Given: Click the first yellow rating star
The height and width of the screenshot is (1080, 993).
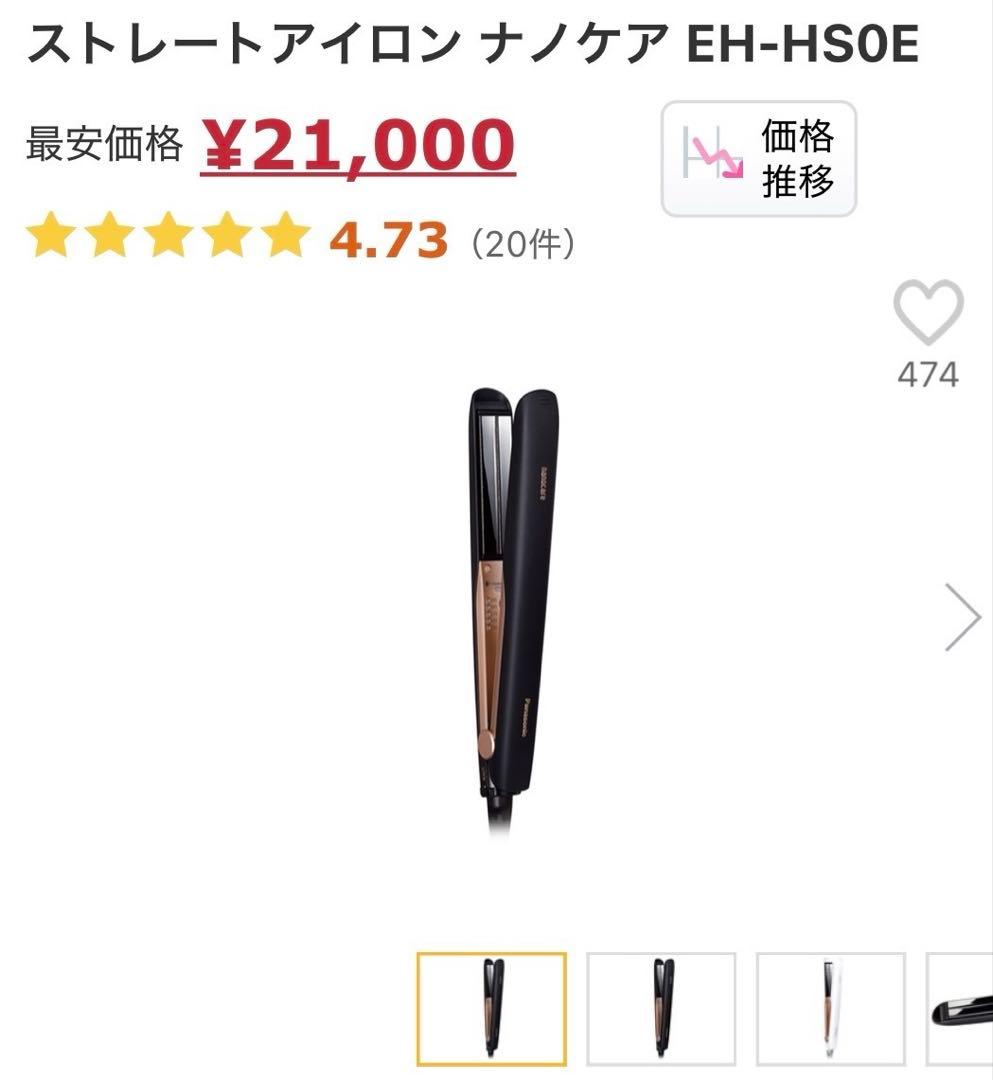Looking at the screenshot, I should tap(51, 238).
